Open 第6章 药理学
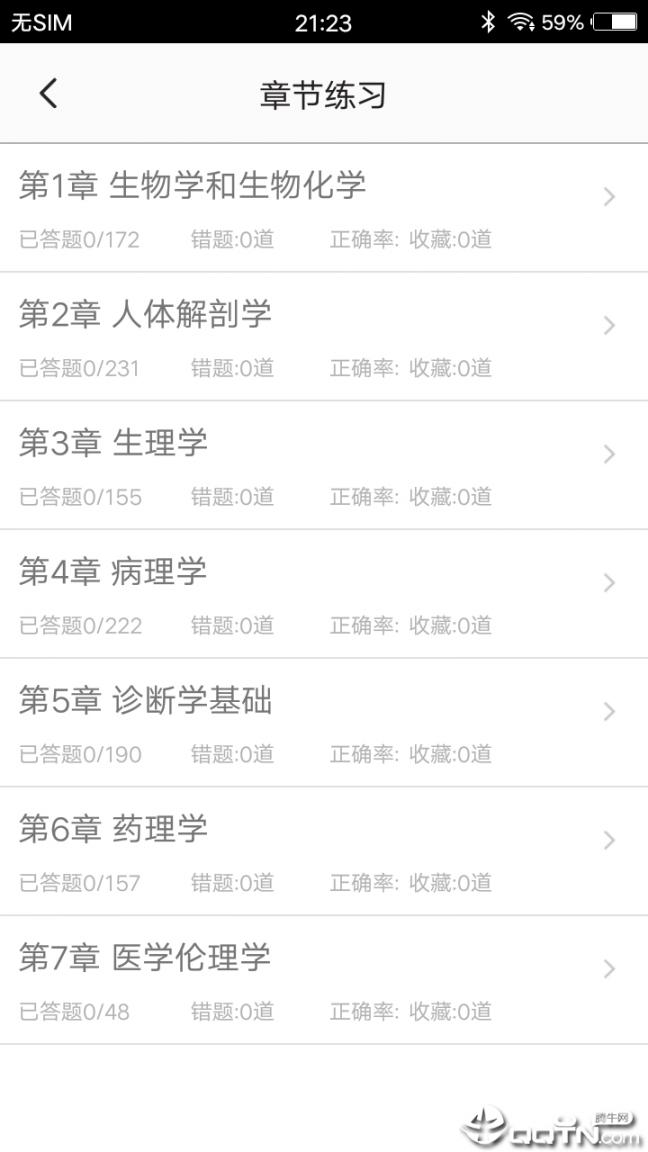Image resolution: width=648 pixels, height=1152 pixels. (324, 851)
